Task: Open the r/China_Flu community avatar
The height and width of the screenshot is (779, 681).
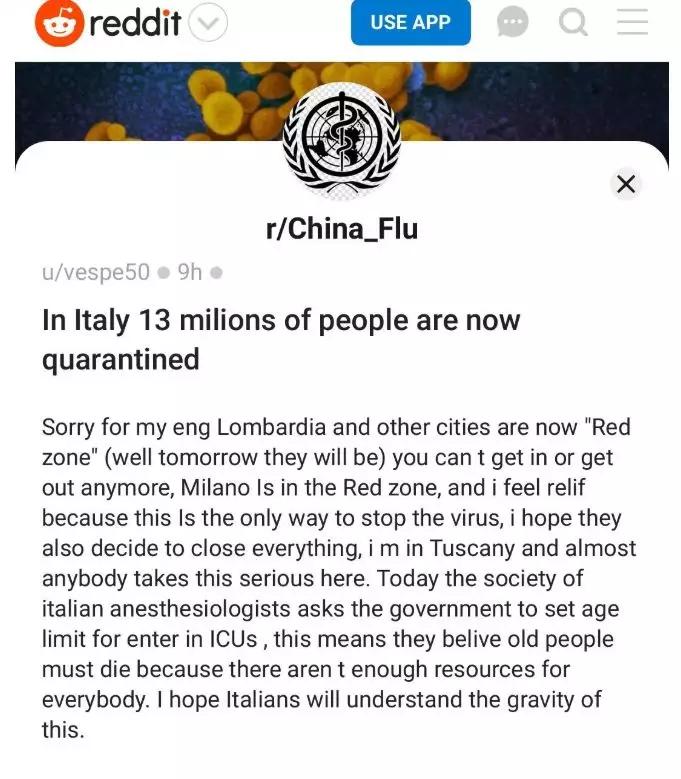Action: click(341, 140)
